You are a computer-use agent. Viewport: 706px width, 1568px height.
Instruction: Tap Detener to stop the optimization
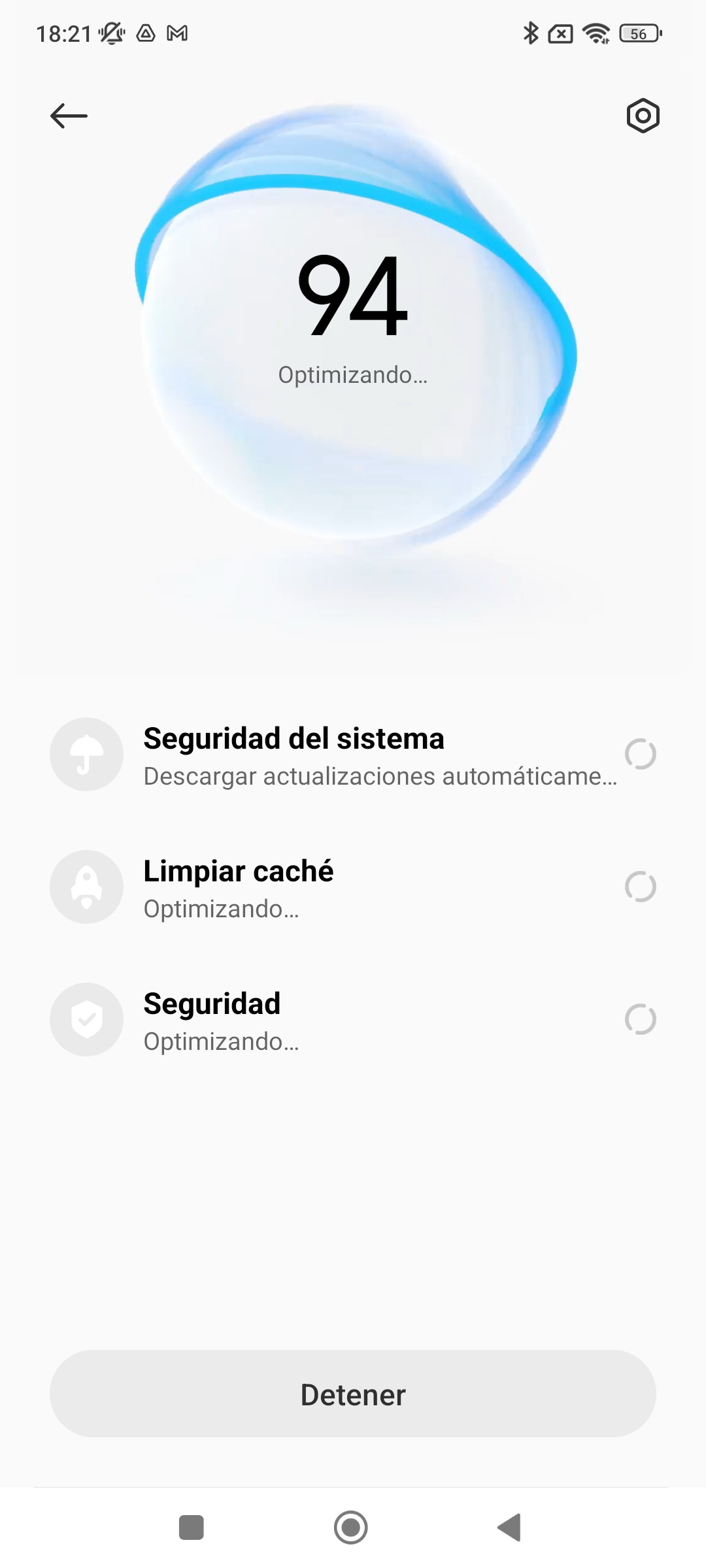point(353,1395)
